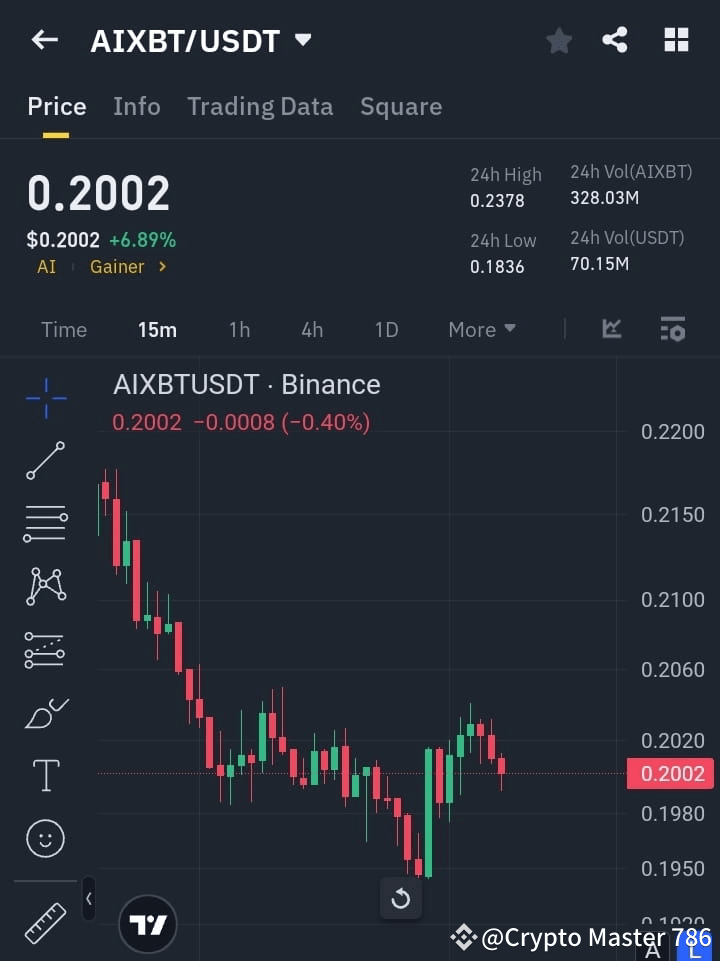The height and width of the screenshot is (961, 720).
Task: Select the crosshair cursor tool
Action: click(45, 399)
